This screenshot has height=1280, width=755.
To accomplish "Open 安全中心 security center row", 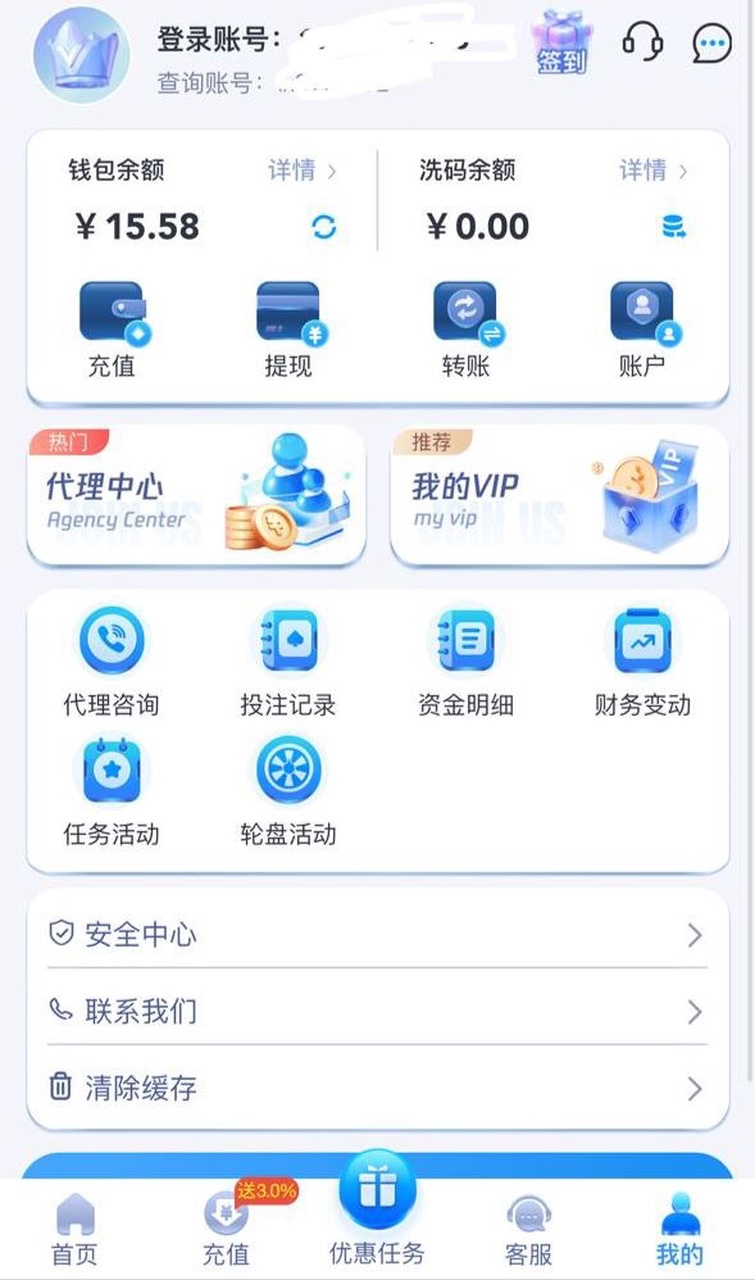I will tap(377, 935).
